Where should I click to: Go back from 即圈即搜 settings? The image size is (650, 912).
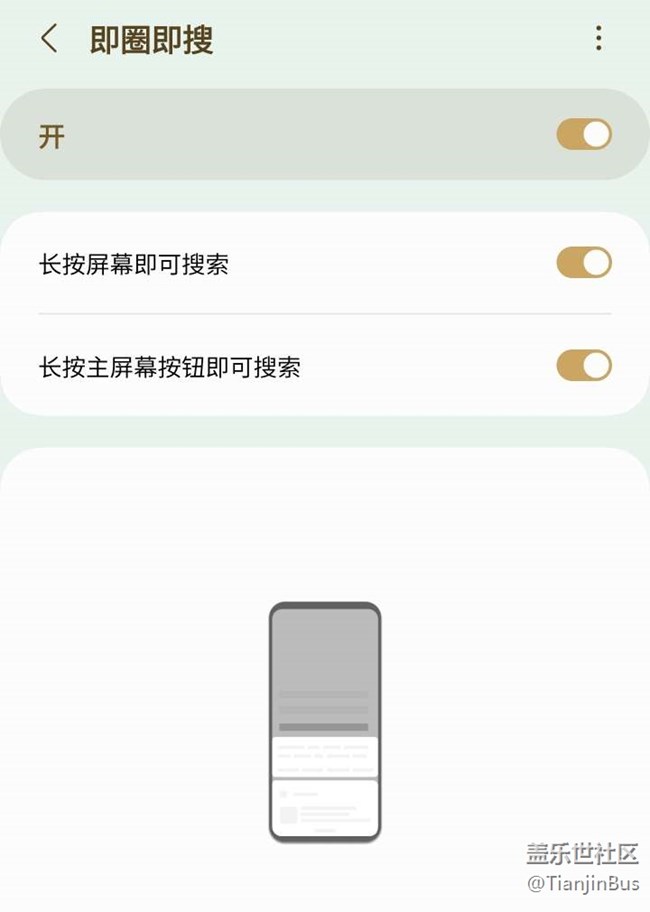(49, 39)
